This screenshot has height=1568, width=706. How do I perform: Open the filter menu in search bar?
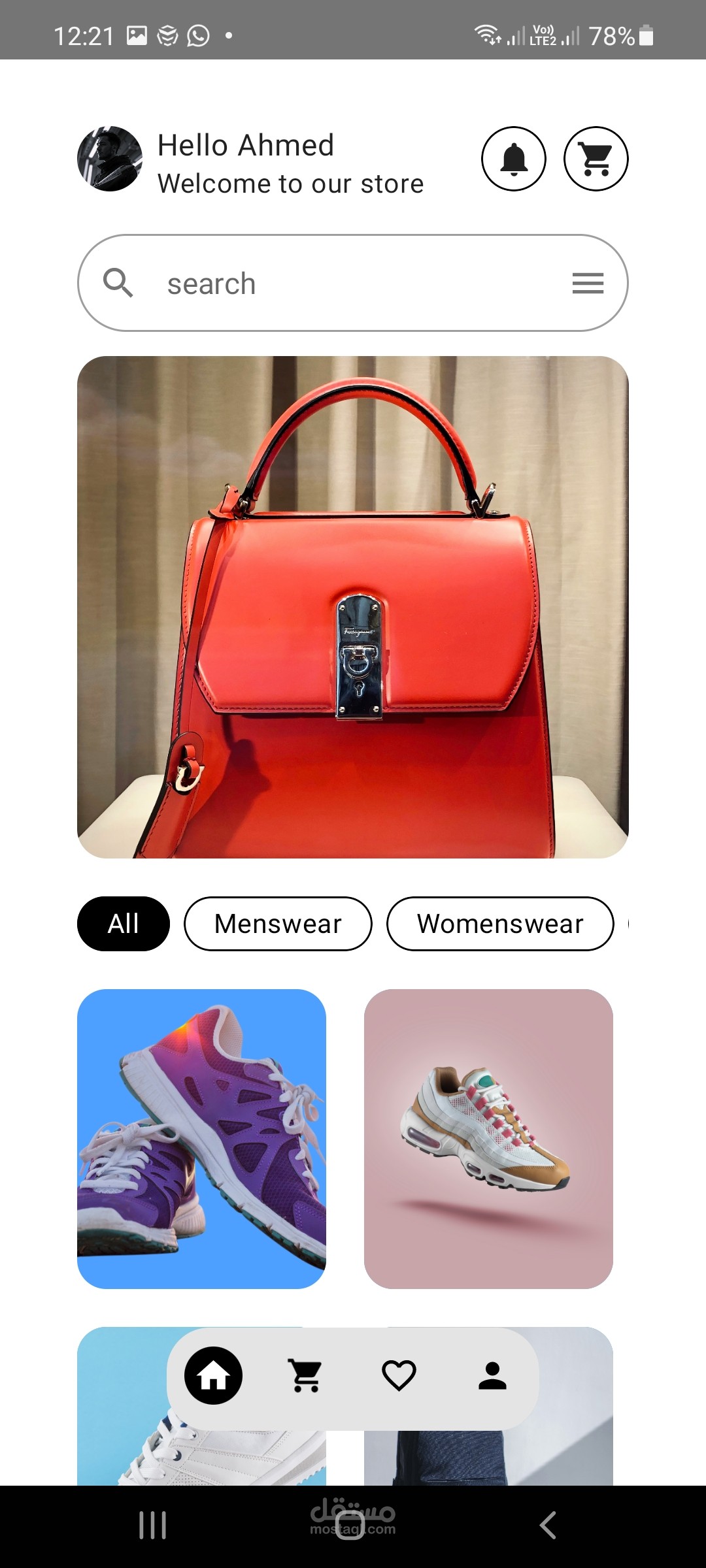tap(588, 283)
